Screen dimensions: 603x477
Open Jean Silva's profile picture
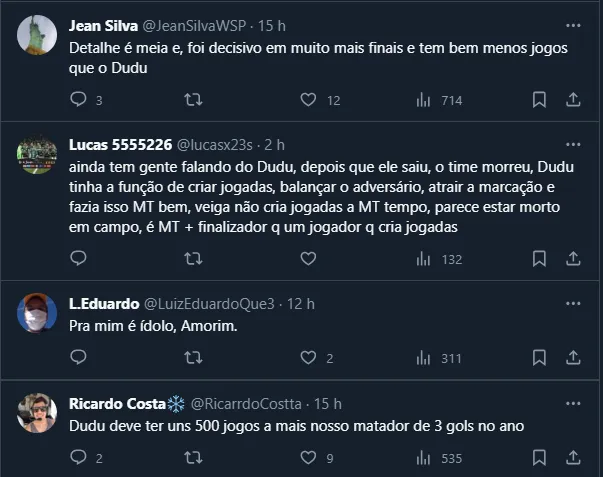pyautogui.click(x=37, y=36)
